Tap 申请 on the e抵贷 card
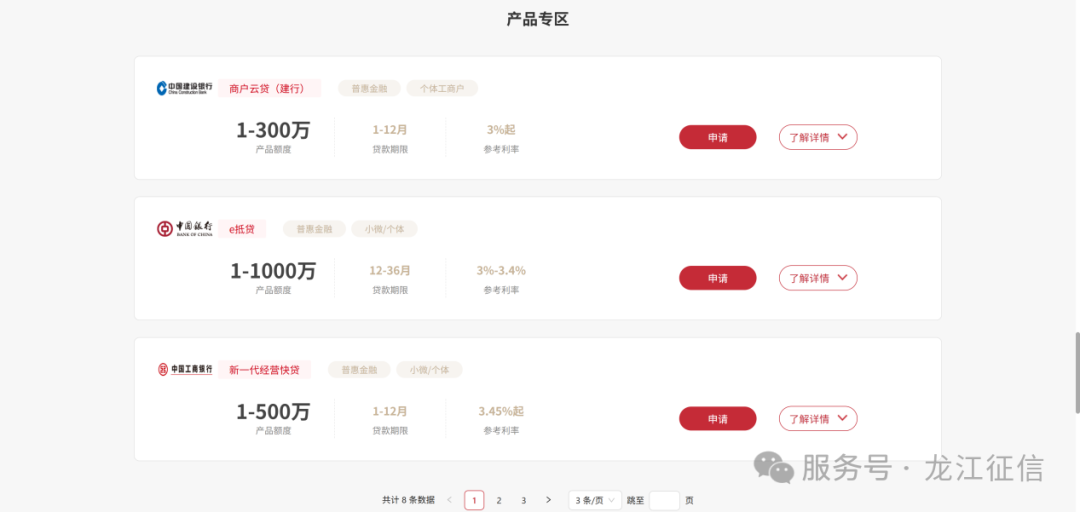1080x512 pixels. point(717,278)
